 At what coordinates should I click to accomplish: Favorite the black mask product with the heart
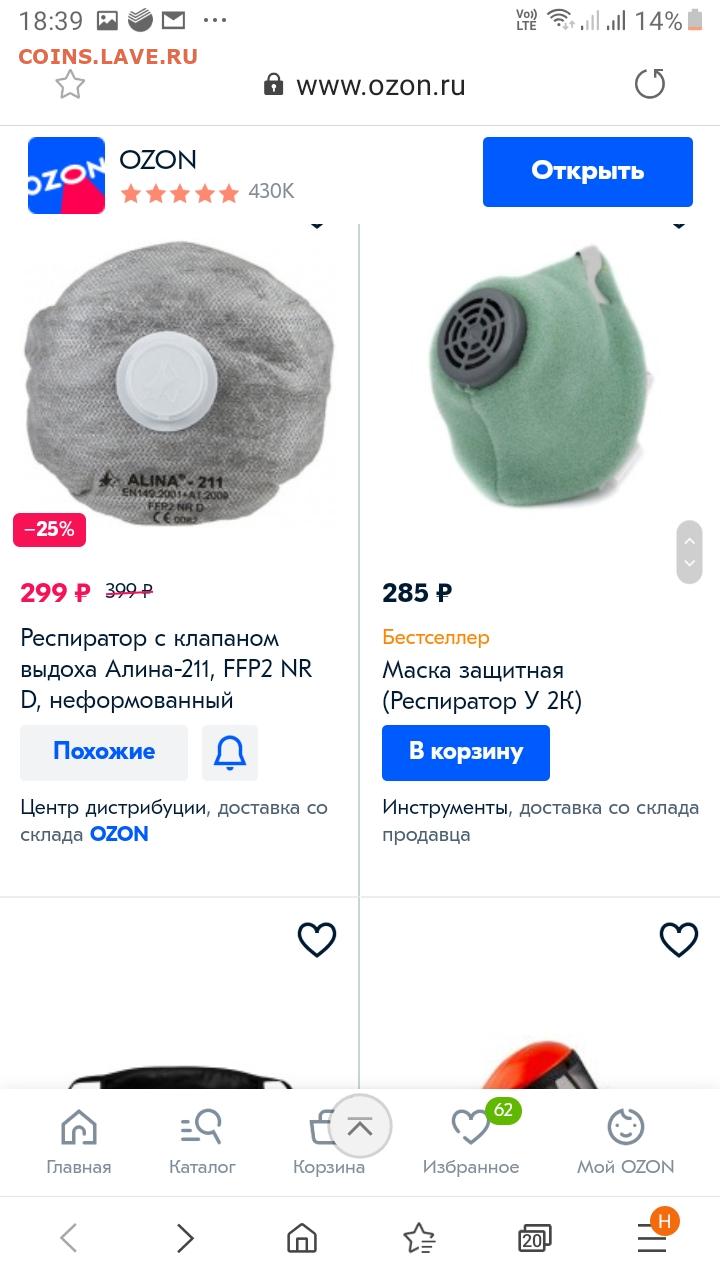[317, 939]
